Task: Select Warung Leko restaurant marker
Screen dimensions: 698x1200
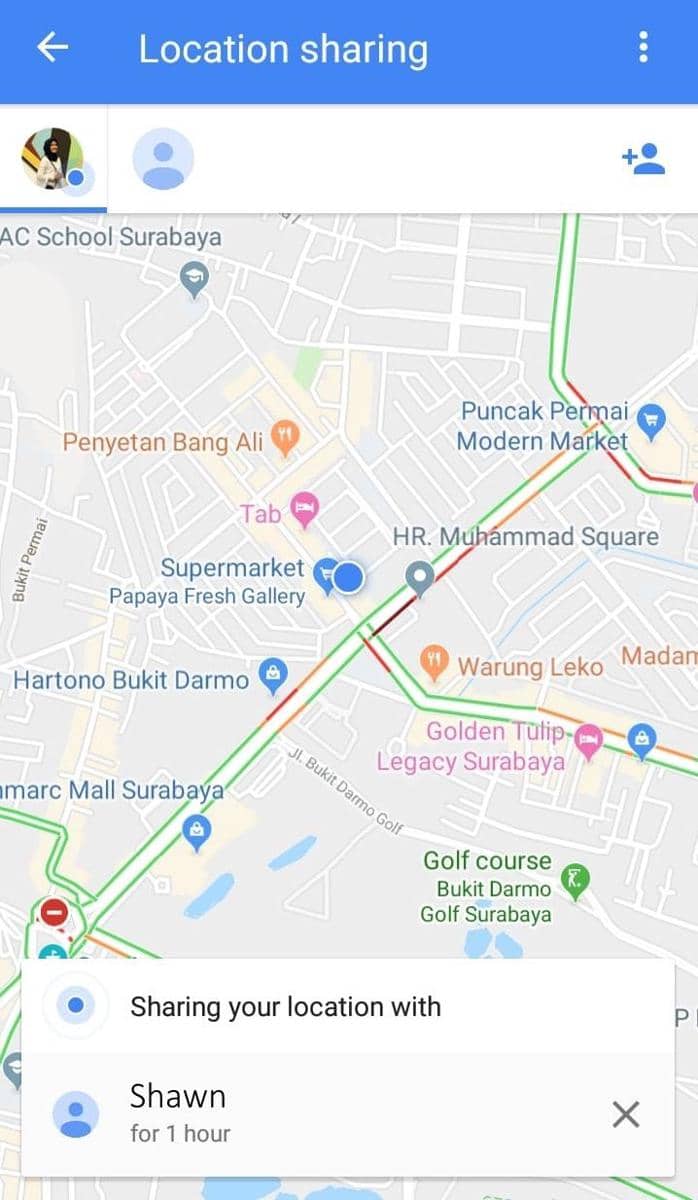Action: click(x=433, y=659)
